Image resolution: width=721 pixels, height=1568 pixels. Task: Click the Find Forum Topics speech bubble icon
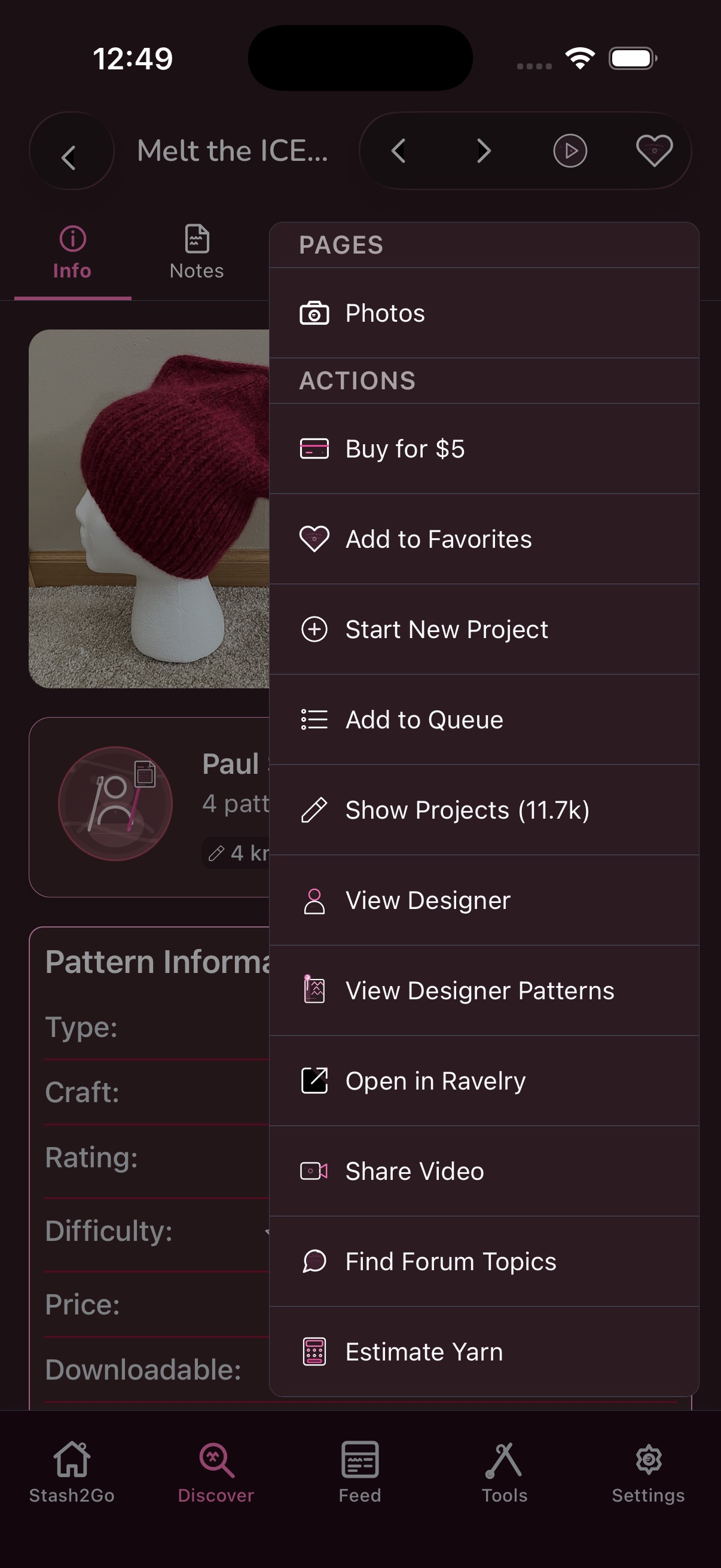pos(314,1261)
